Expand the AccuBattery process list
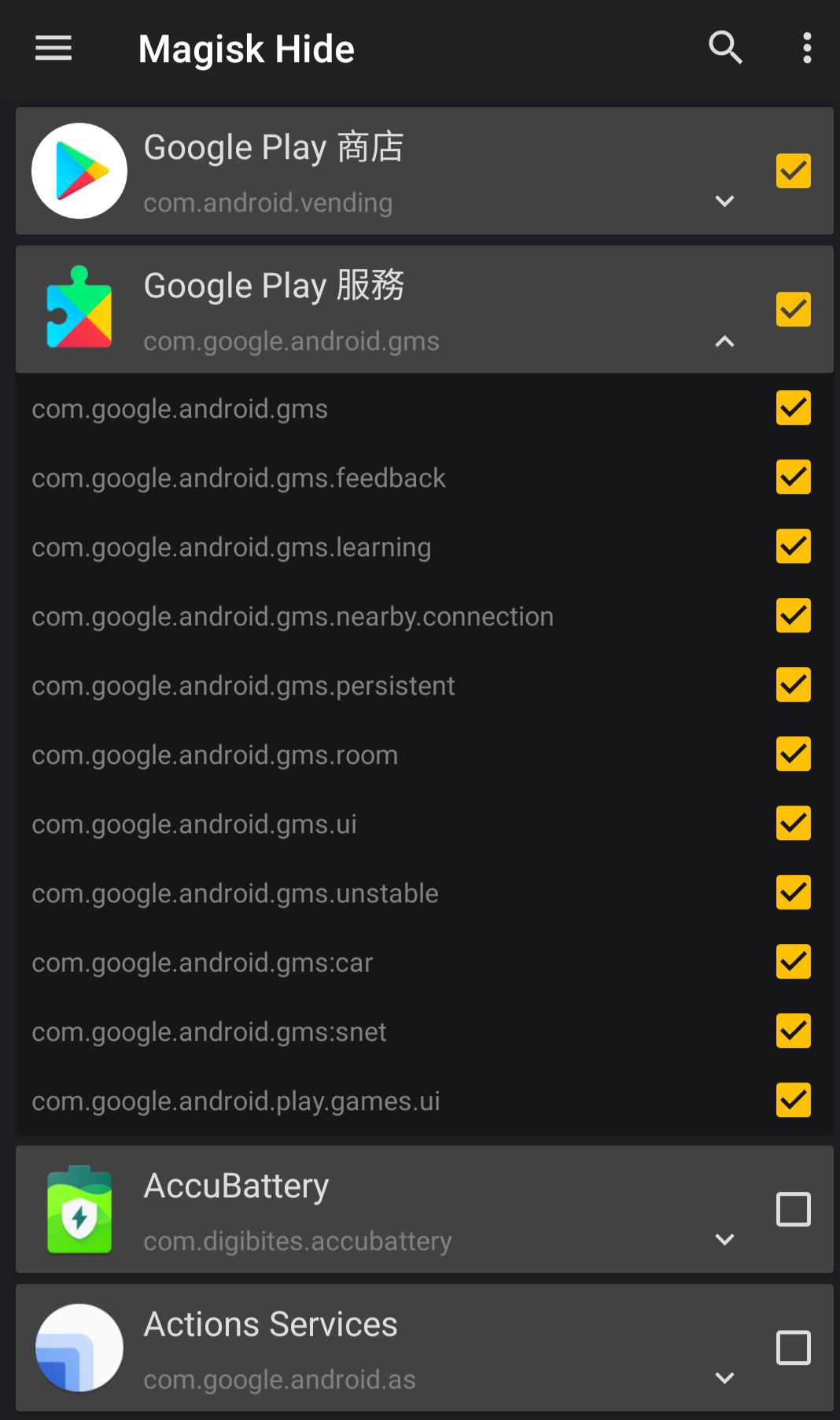Image resolution: width=840 pixels, height=1420 pixels. [724, 1240]
